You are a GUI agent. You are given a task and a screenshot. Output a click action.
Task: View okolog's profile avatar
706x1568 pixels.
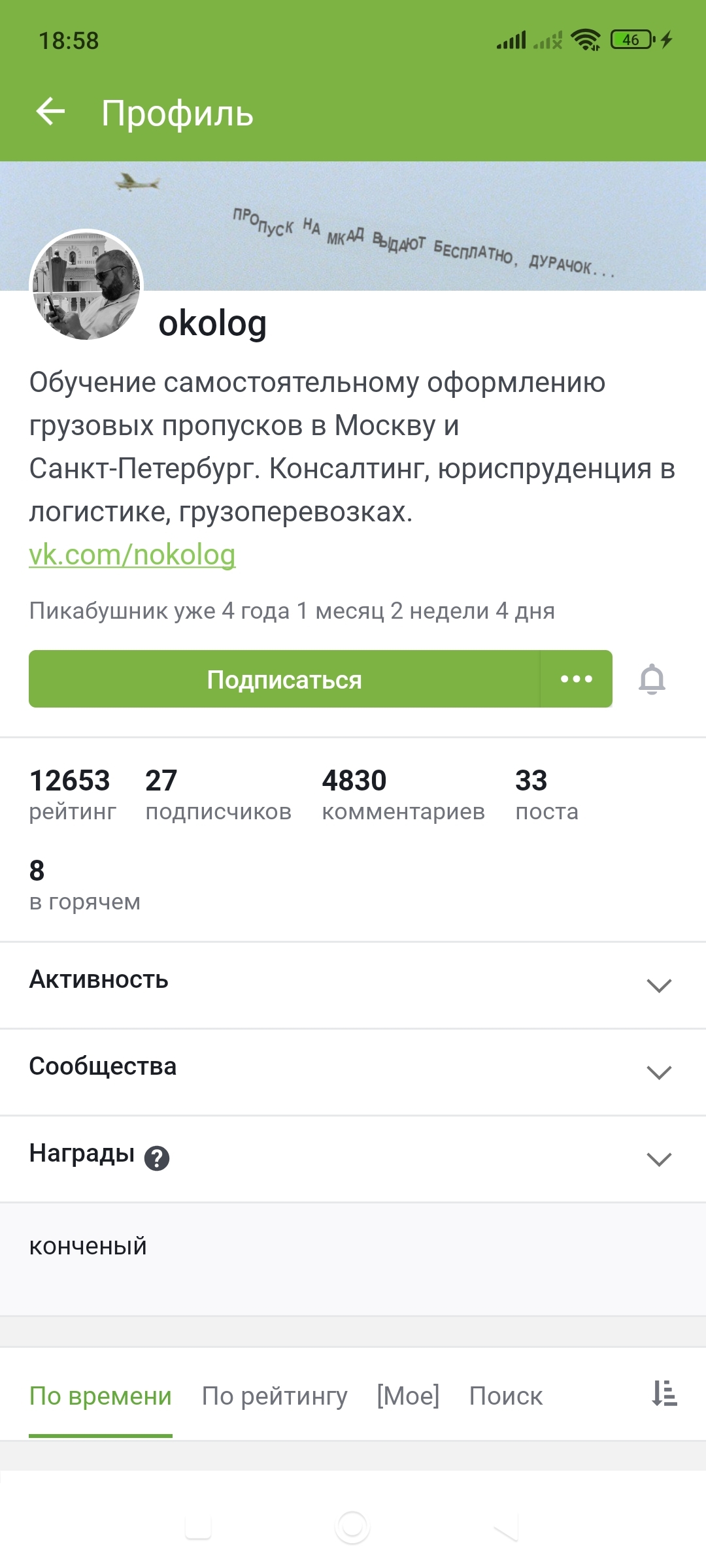pyautogui.click(x=86, y=285)
